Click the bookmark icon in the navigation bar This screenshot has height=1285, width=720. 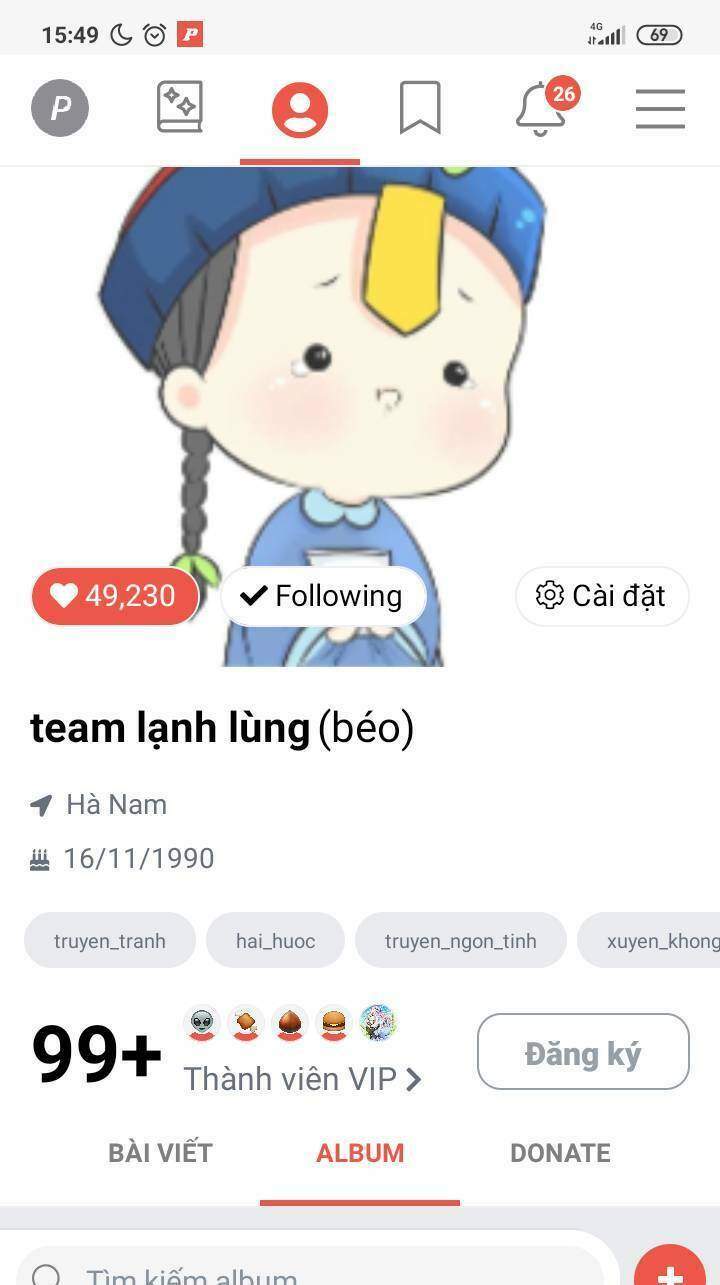pos(420,108)
